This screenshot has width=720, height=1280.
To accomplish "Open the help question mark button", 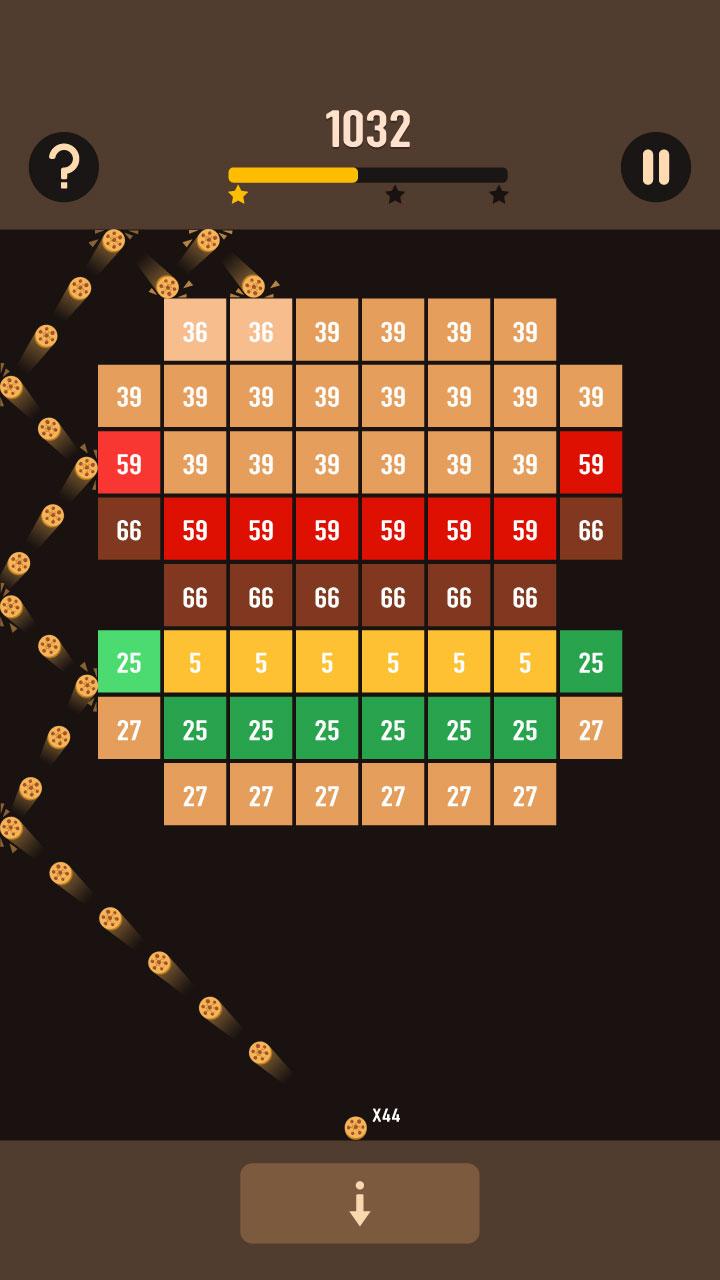I will [x=64, y=167].
